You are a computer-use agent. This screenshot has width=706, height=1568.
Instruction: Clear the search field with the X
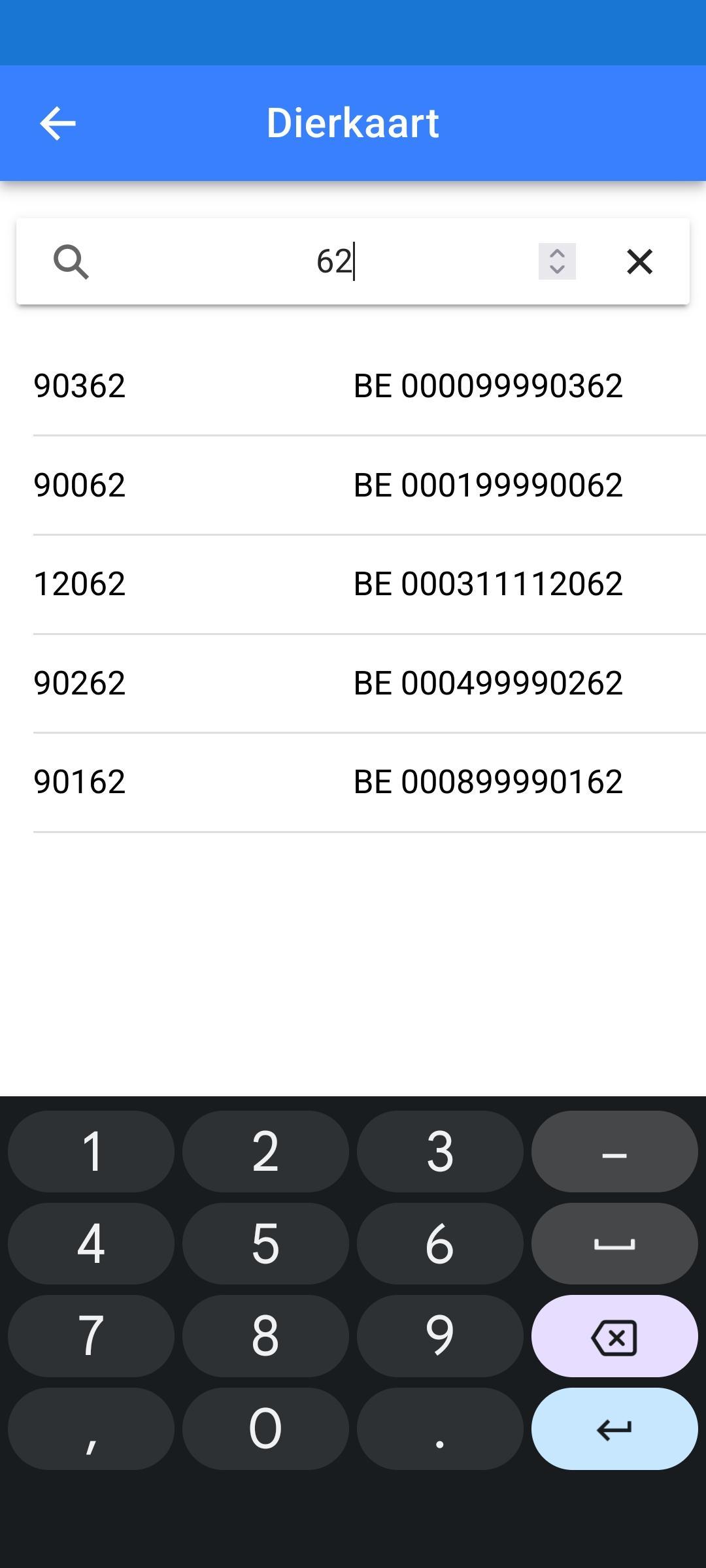(x=639, y=261)
